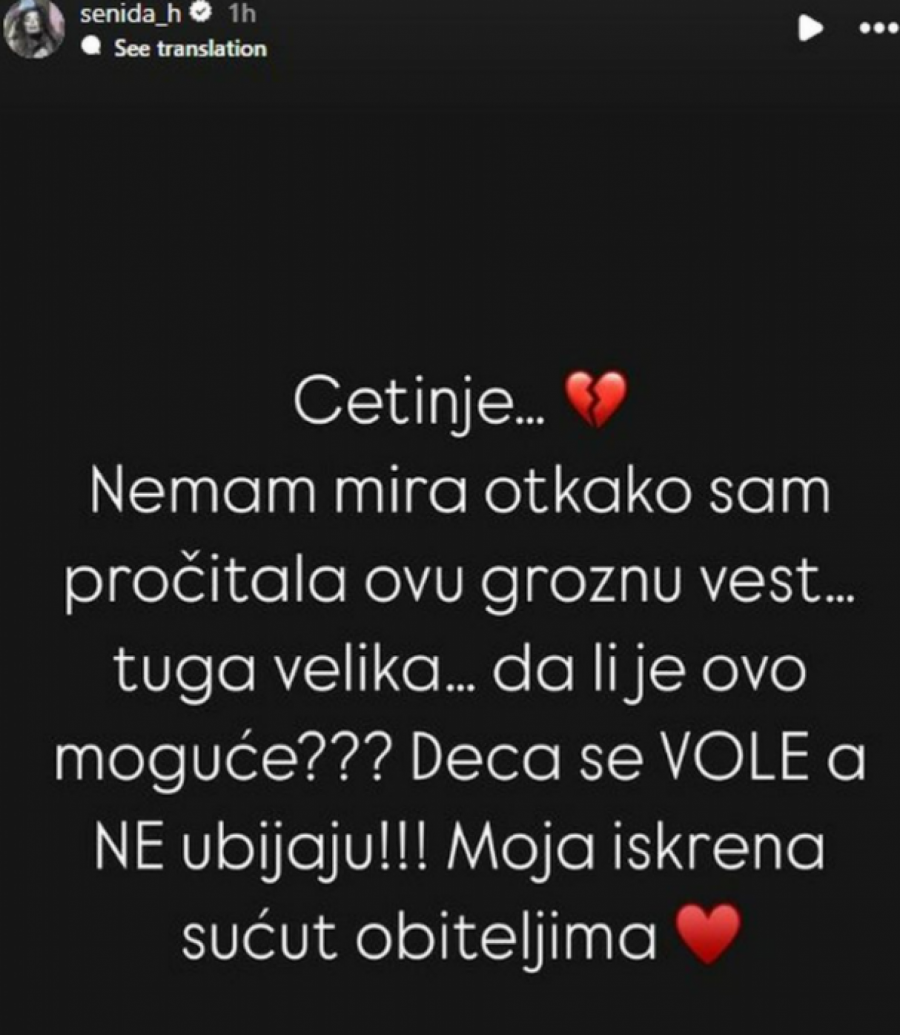Open the three-dot overflow menu
The image size is (900, 1035).
(877, 28)
